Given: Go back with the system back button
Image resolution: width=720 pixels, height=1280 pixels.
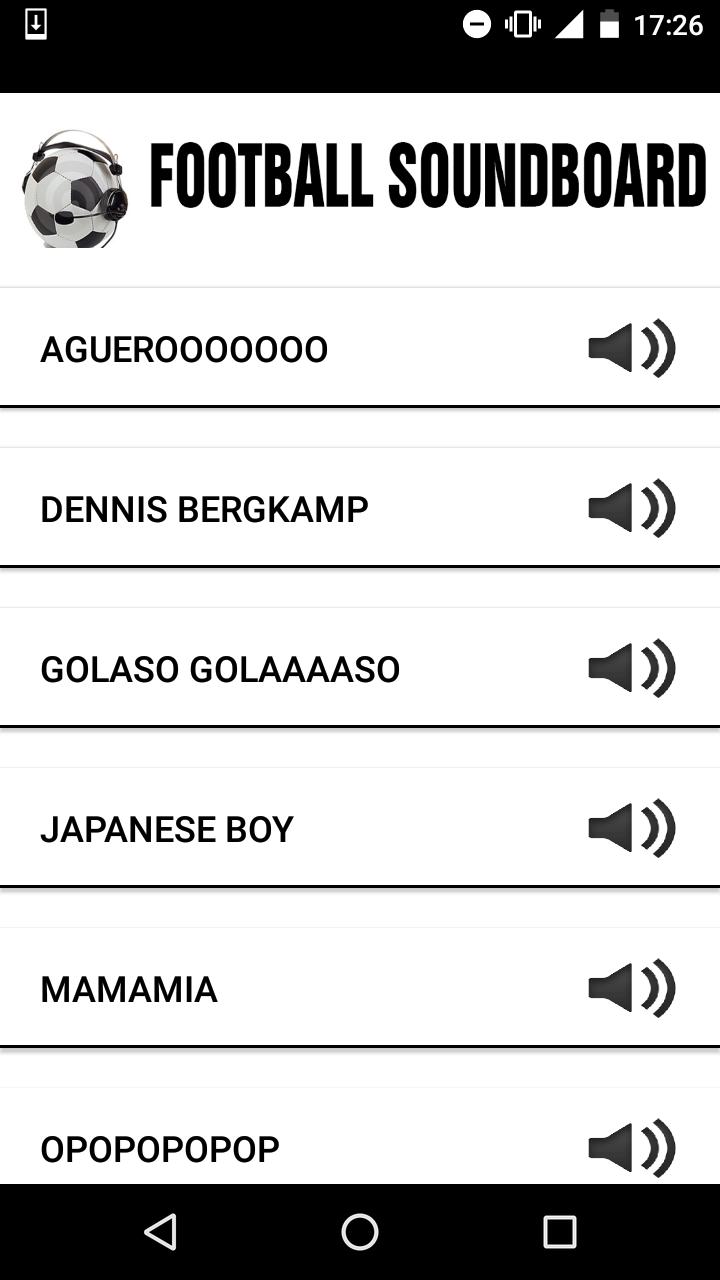Looking at the screenshot, I should [x=160, y=1232].
